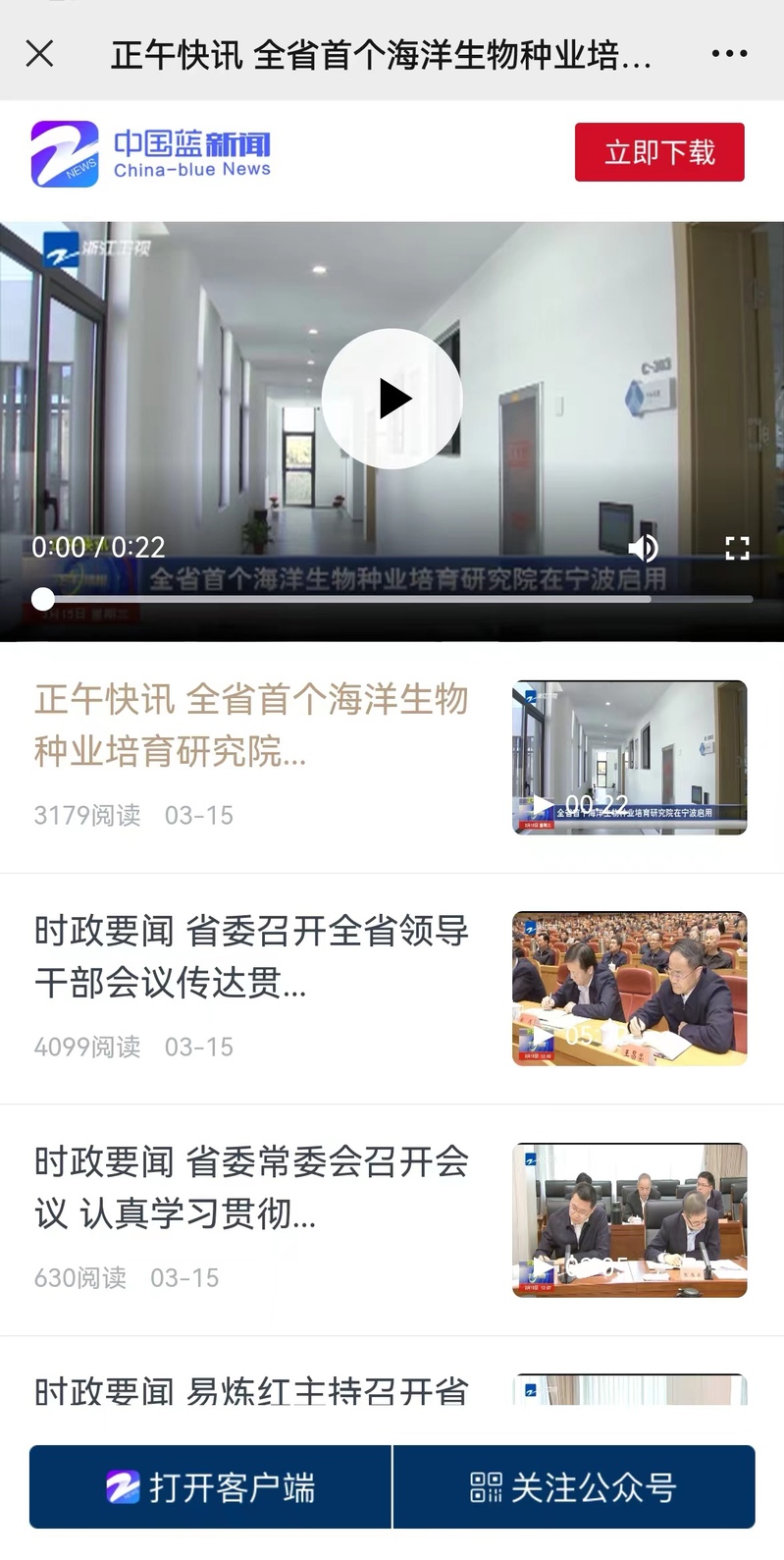Close the current web page
Viewport: 784px width, 1560px height.
pyautogui.click(x=40, y=53)
